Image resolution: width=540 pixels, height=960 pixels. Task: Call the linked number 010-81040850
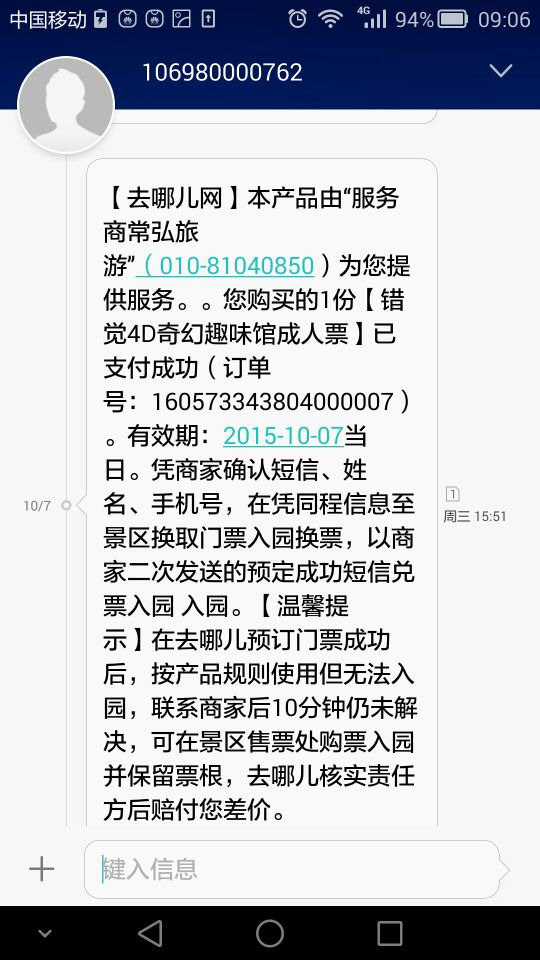coord(225,266)
